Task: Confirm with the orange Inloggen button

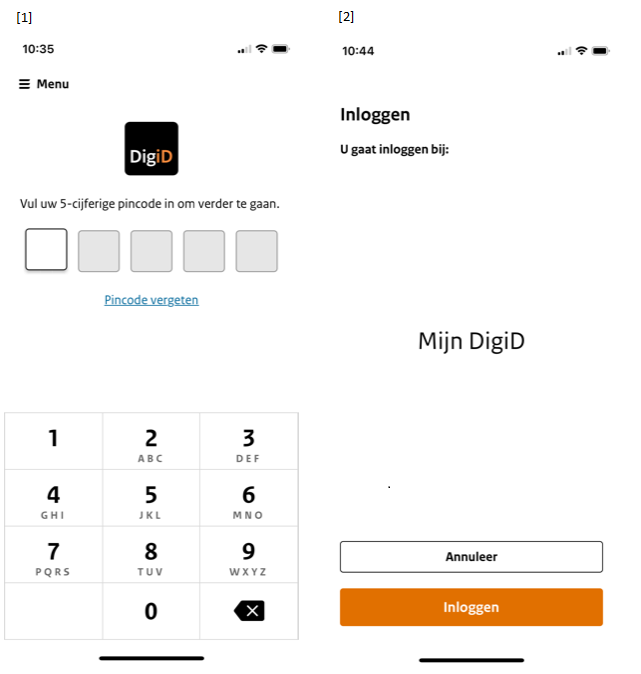Action: click(x=471, y=607)
